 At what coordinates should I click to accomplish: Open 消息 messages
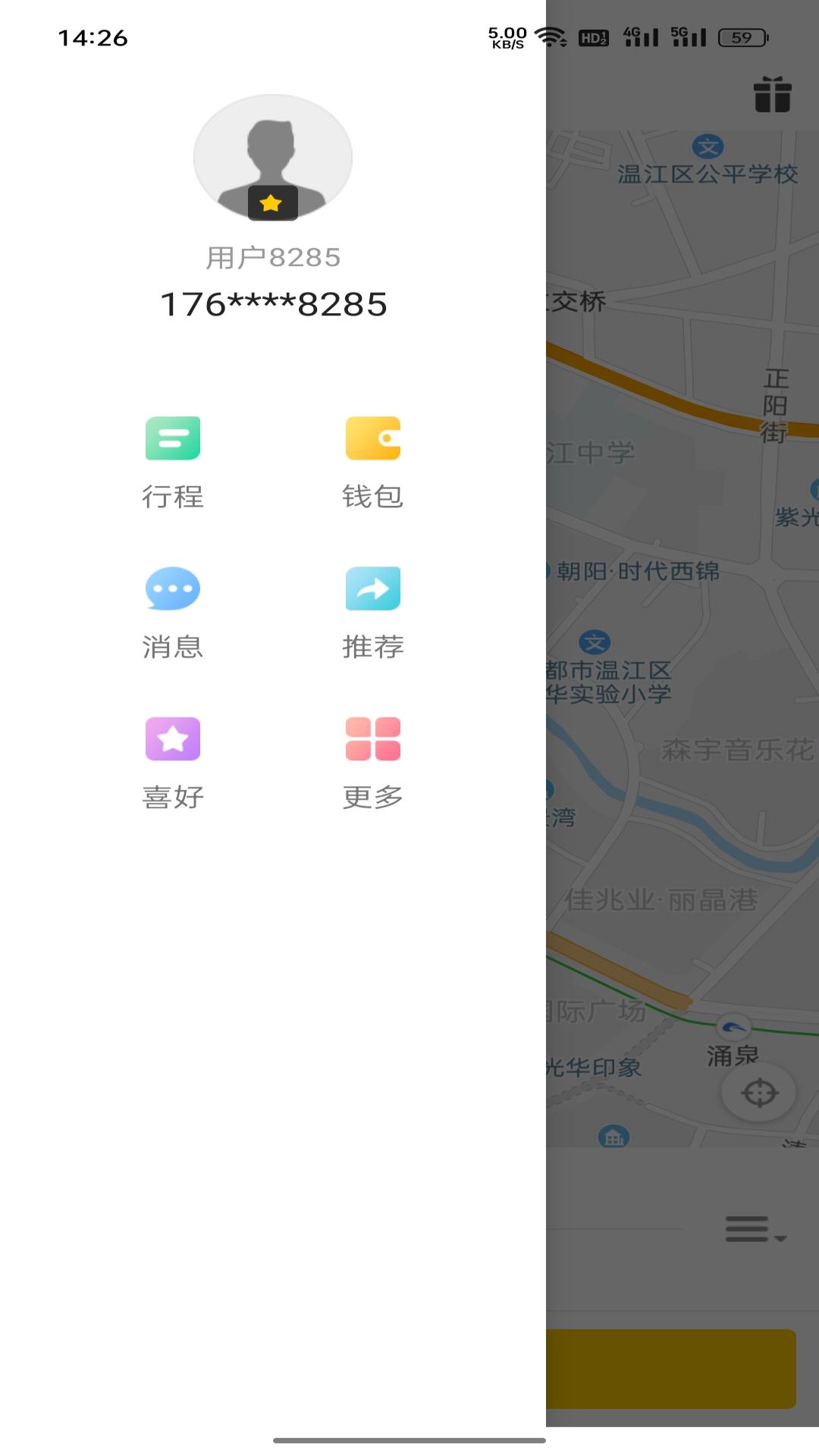click(x=173, y=613)
